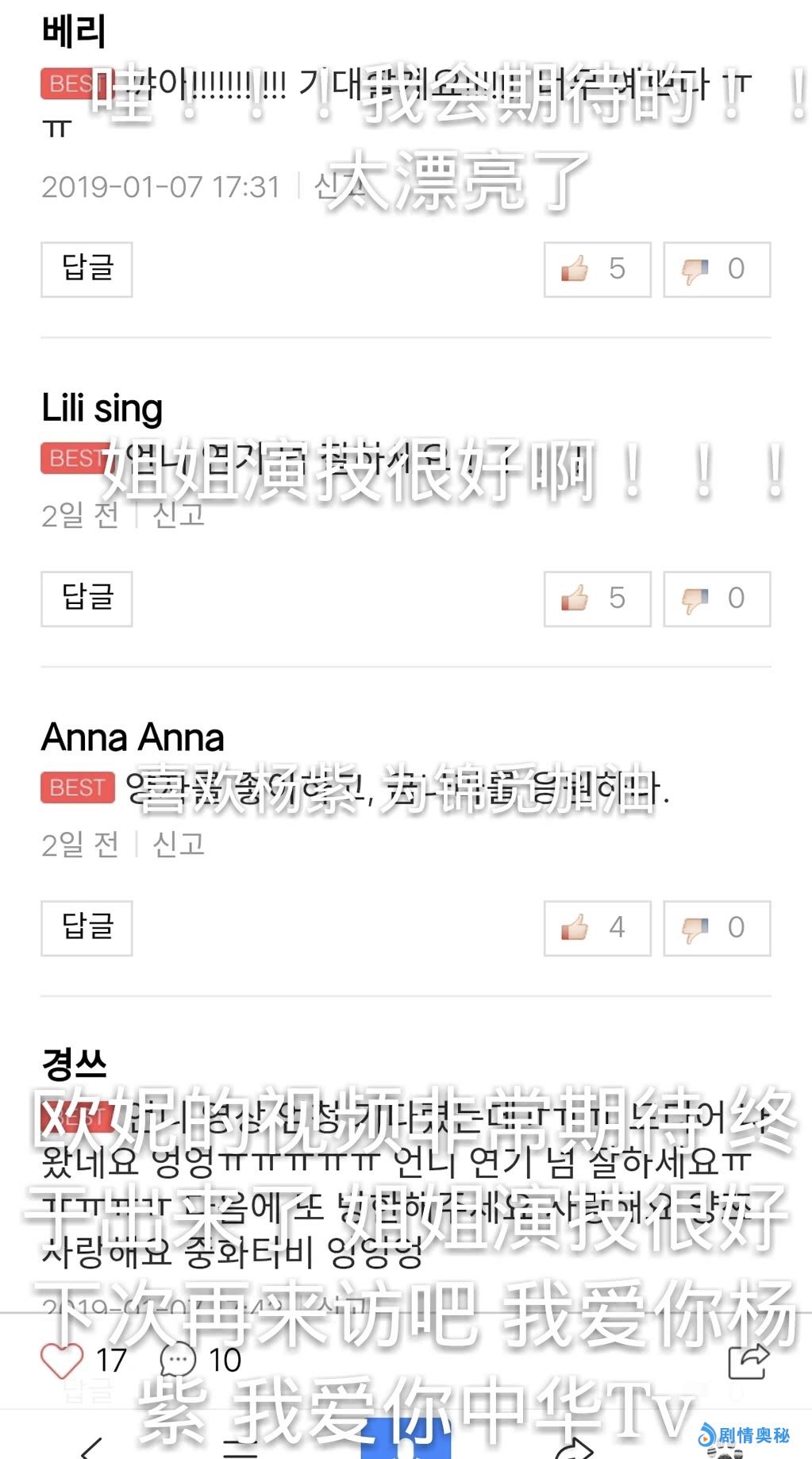The image size is (812, 1459).
Task: Downvote Anna Anna's comment
Action: click(x=717, y=928)
